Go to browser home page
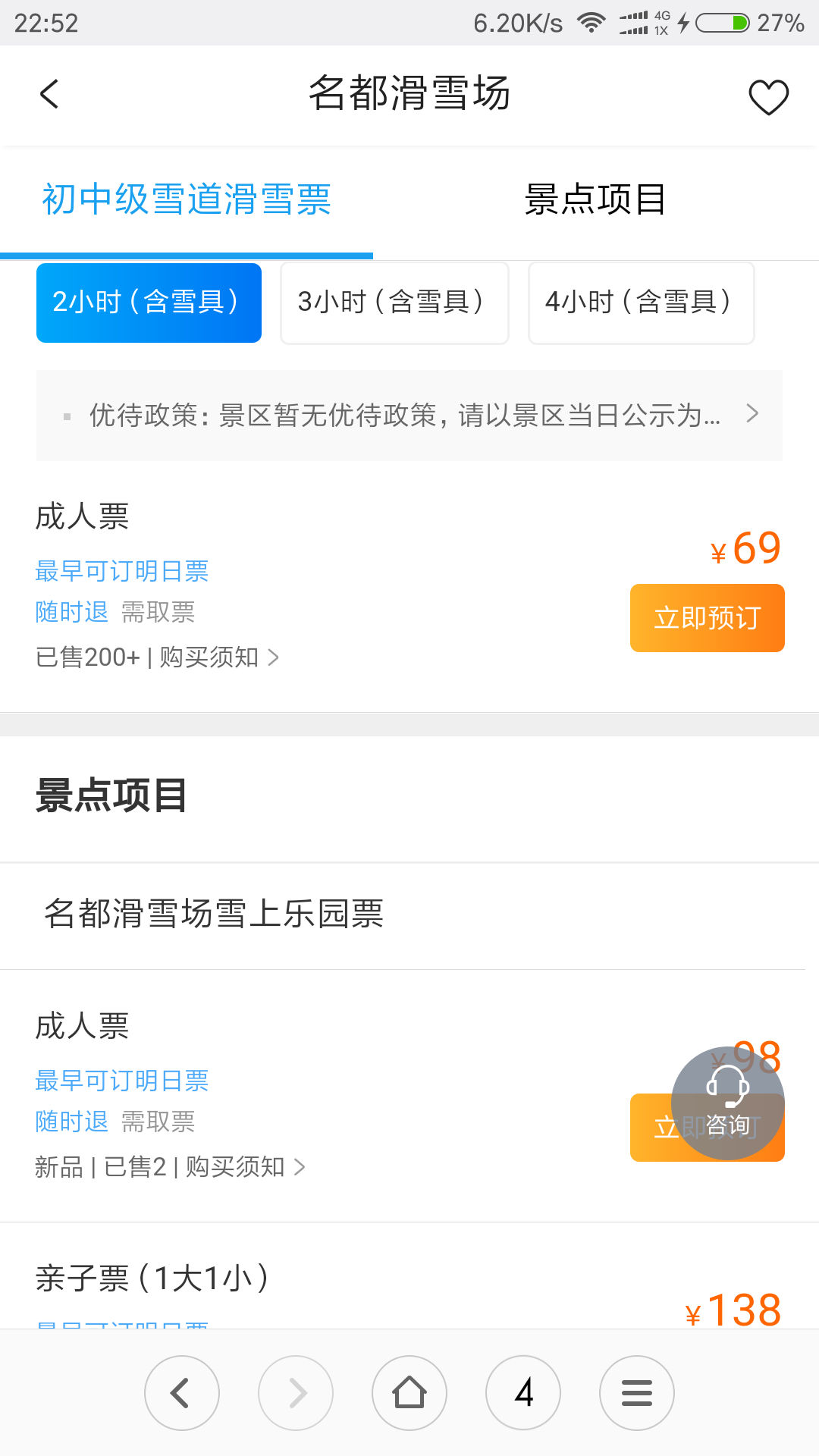Image resolution: width=819 pixels, height=1456 pixels. [409, 1393]
